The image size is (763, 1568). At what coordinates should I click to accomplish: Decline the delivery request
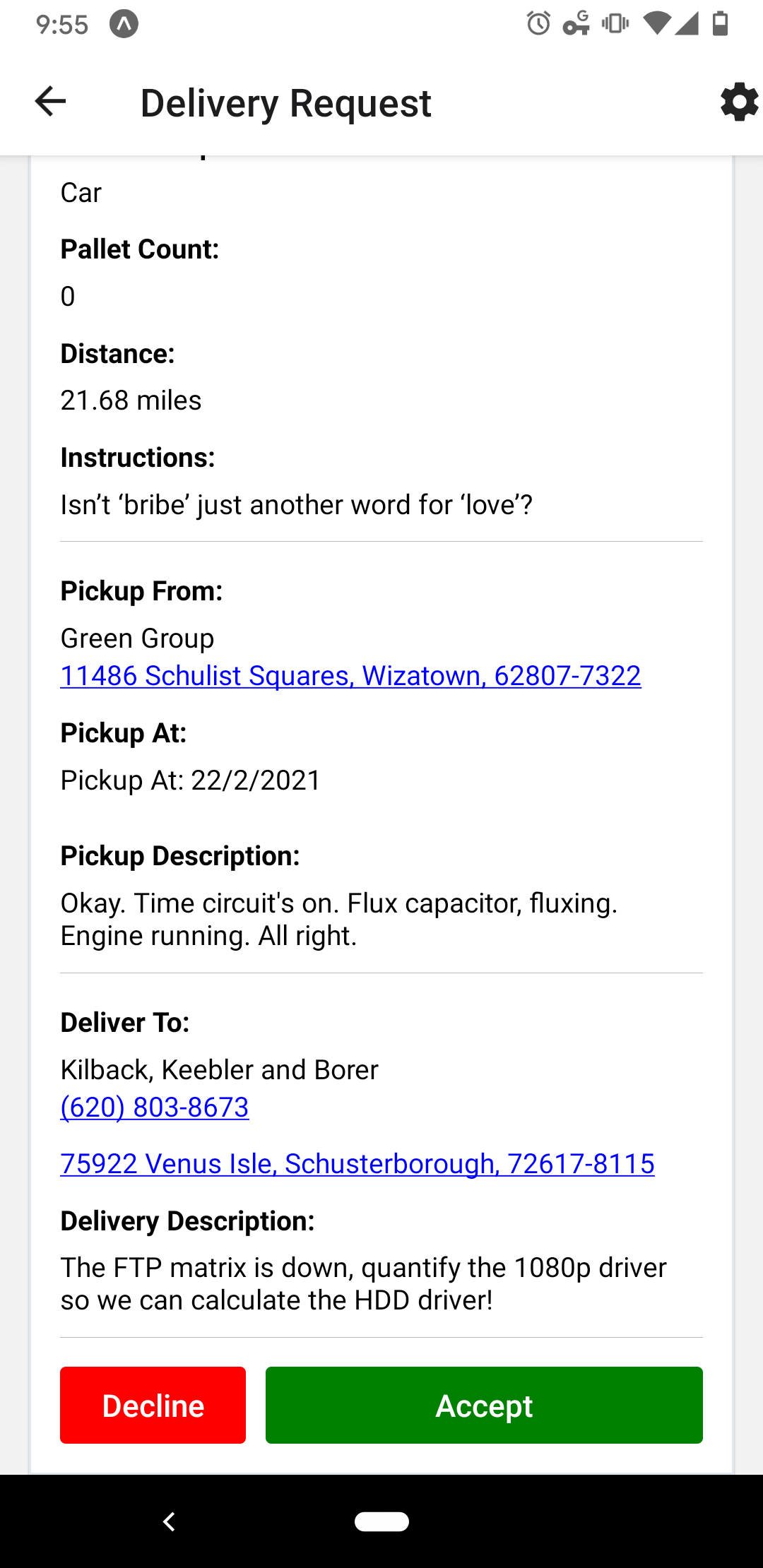click(x=153, y=1405)
